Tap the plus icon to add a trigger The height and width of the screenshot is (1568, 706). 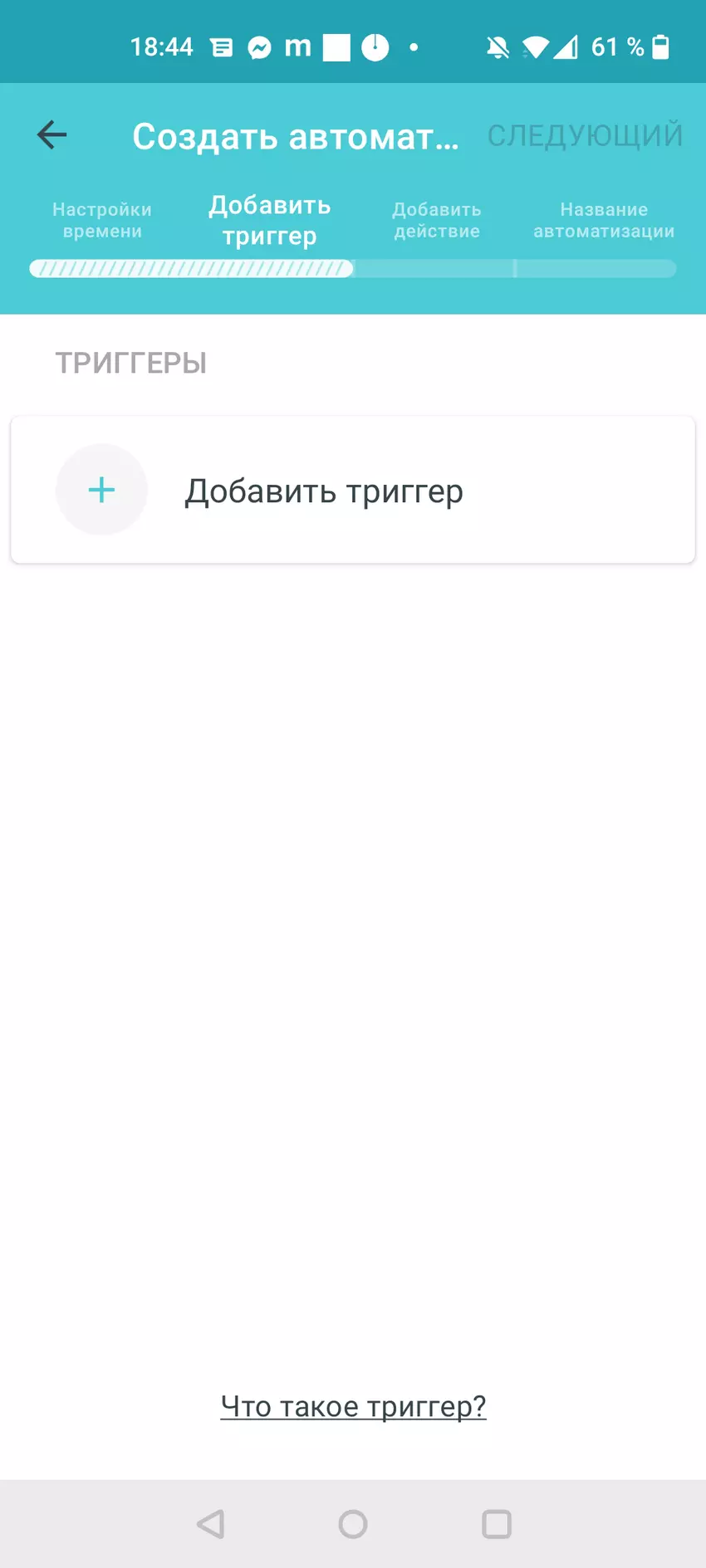pos(101,490)
